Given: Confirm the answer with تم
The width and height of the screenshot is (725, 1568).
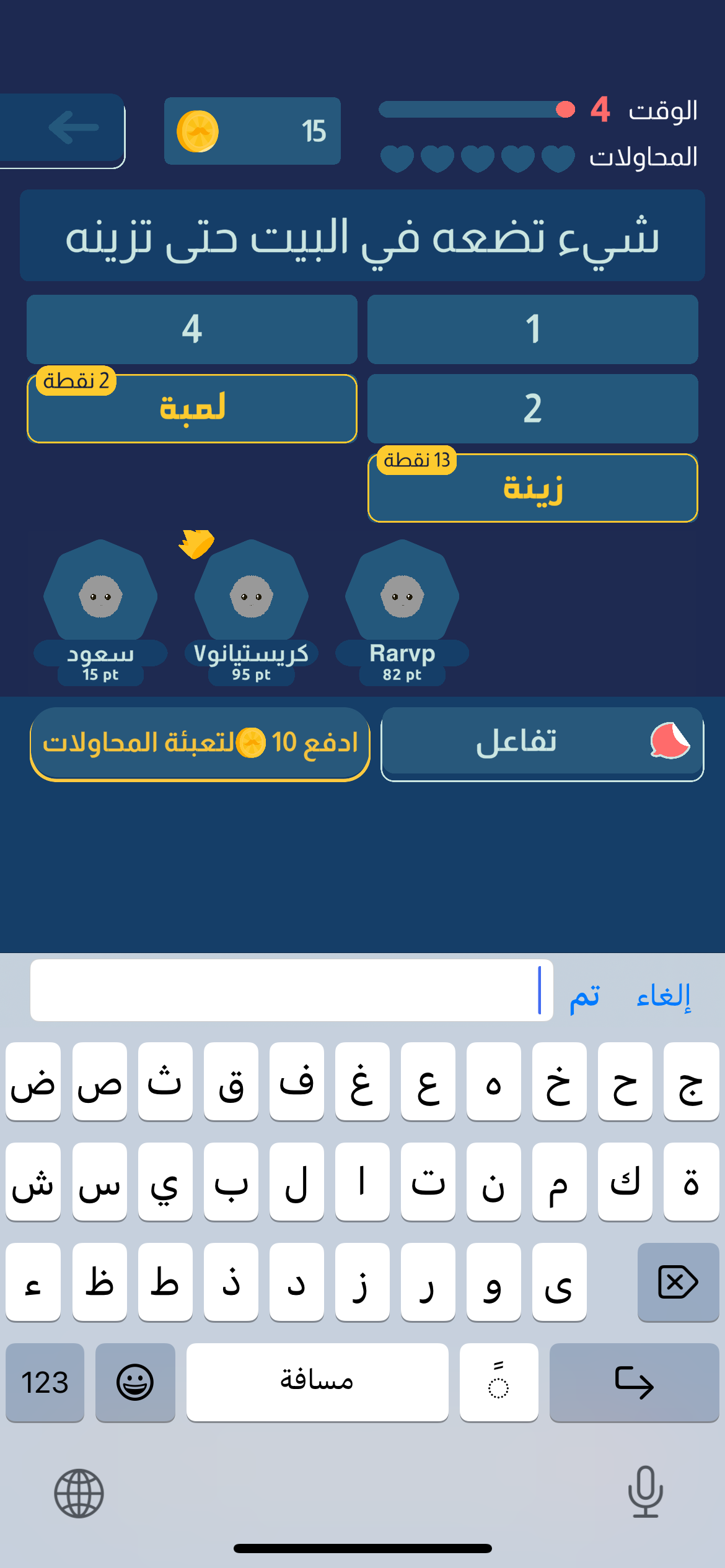Looking at the screenshot, I should point(585,995).
